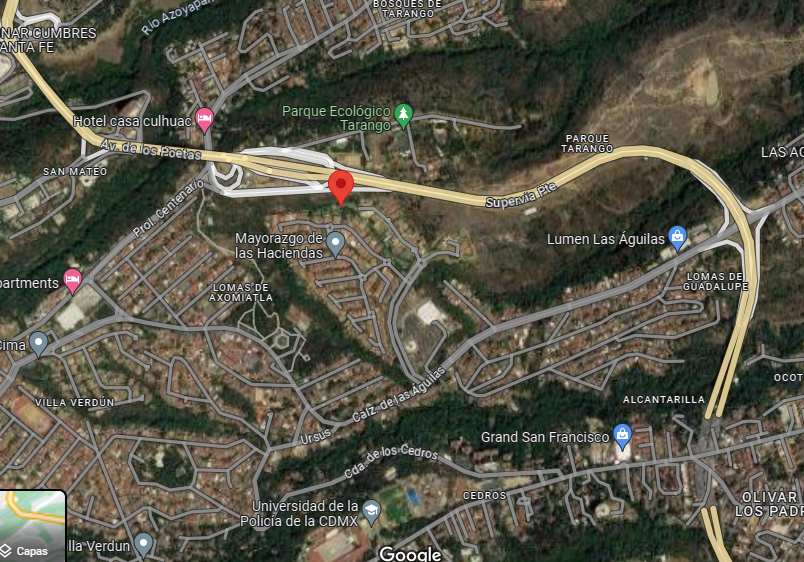This screenshot has width=804, height=562.
Task: Select Lumen Las Águilas shop marker
Action: point(677,238)
